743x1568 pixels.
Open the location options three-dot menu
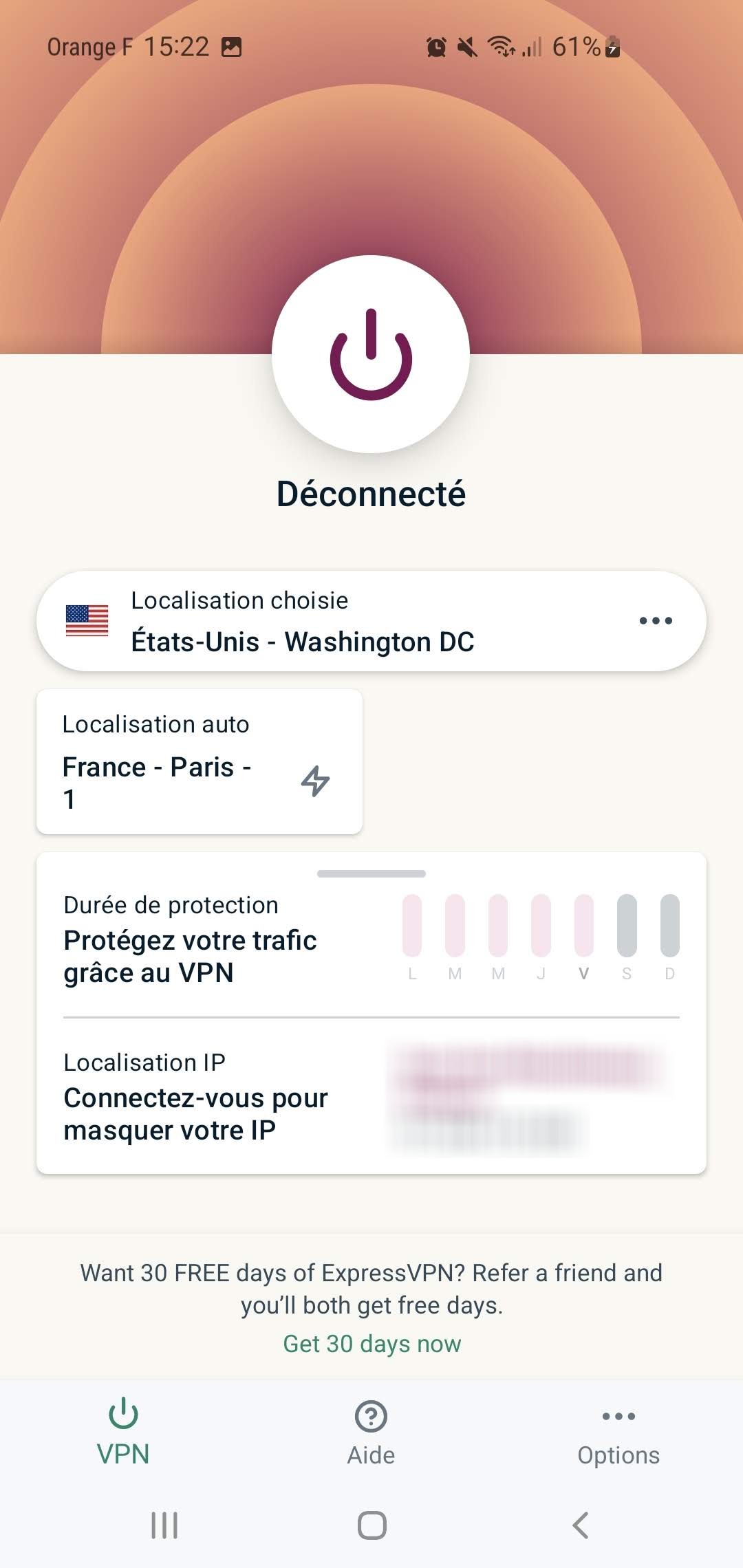point(656,620)
